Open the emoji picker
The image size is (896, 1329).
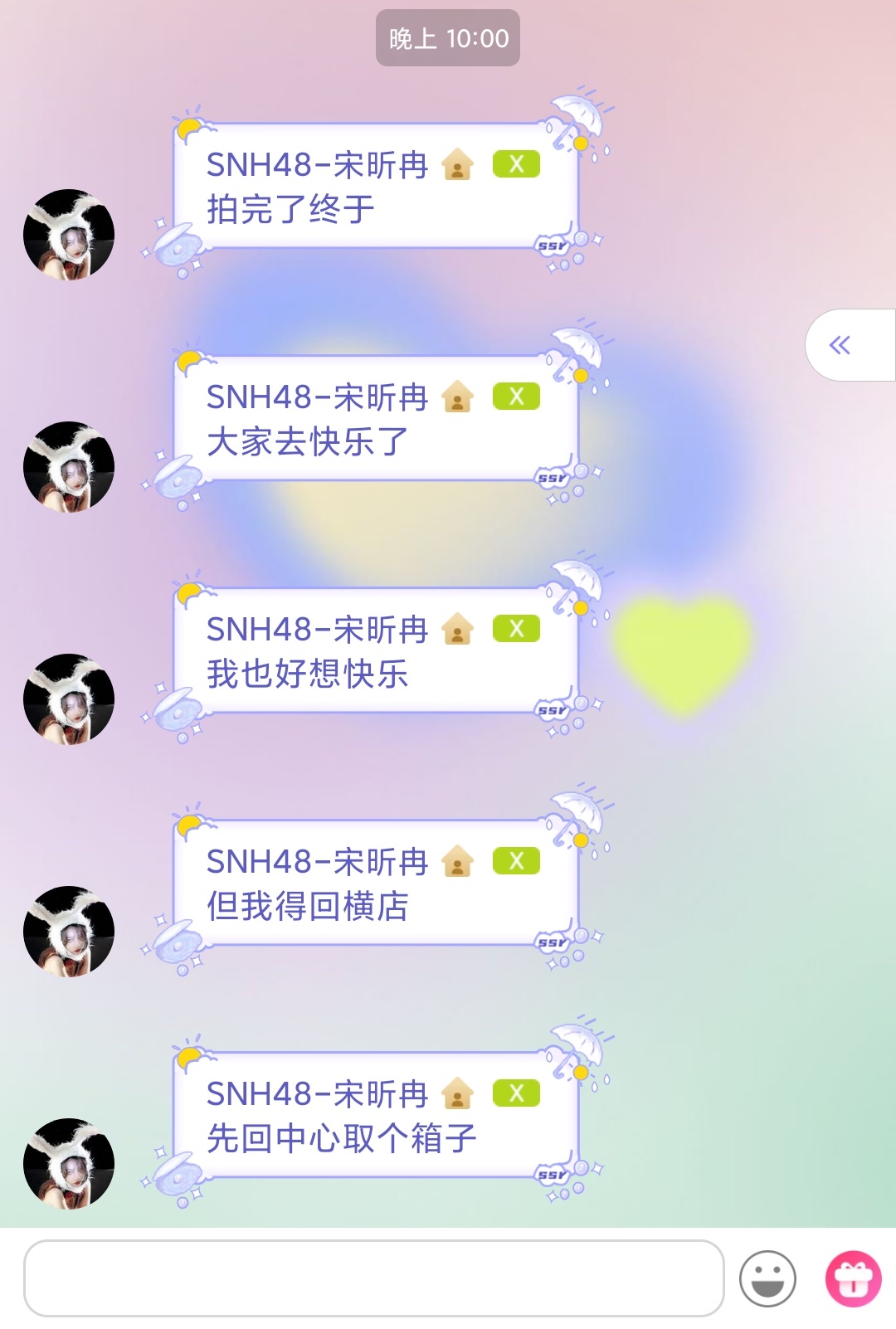click(767, 1278)
